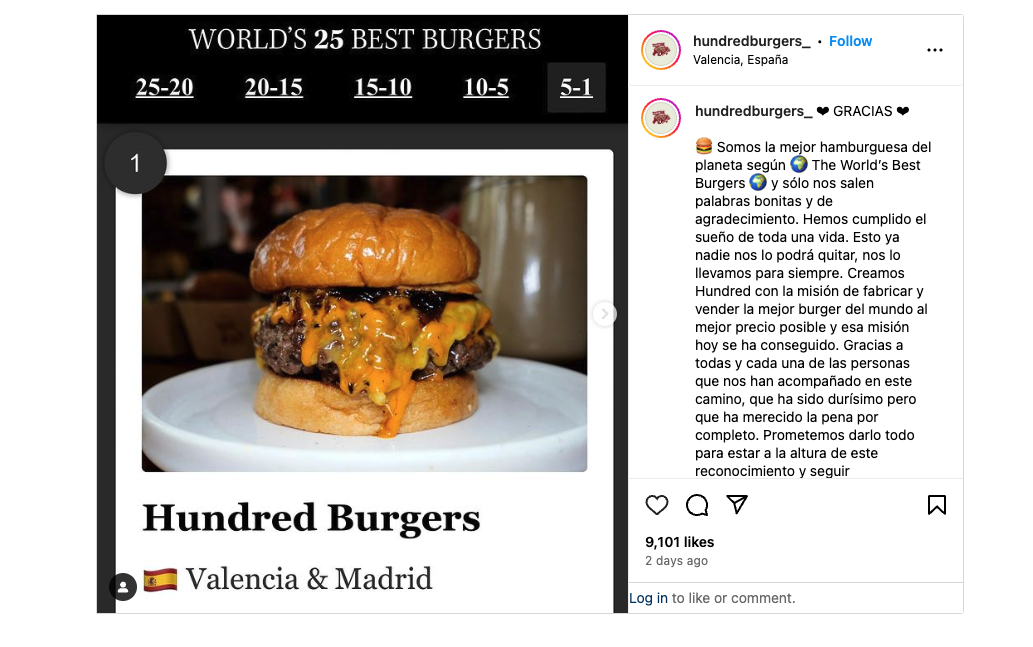Open hundredburgers_ profile from header username
Image resolution: width=1033 pixels, height=647 pixels.
752,41
